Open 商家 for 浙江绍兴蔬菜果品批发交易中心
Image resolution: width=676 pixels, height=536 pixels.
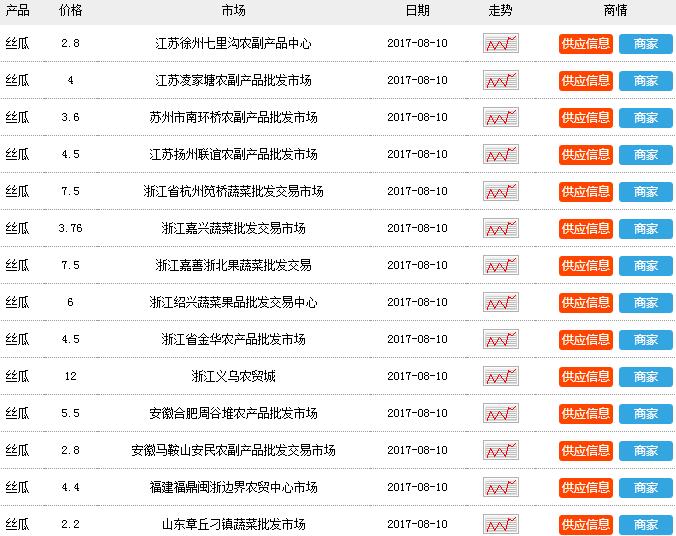click(x=645, y=302)
